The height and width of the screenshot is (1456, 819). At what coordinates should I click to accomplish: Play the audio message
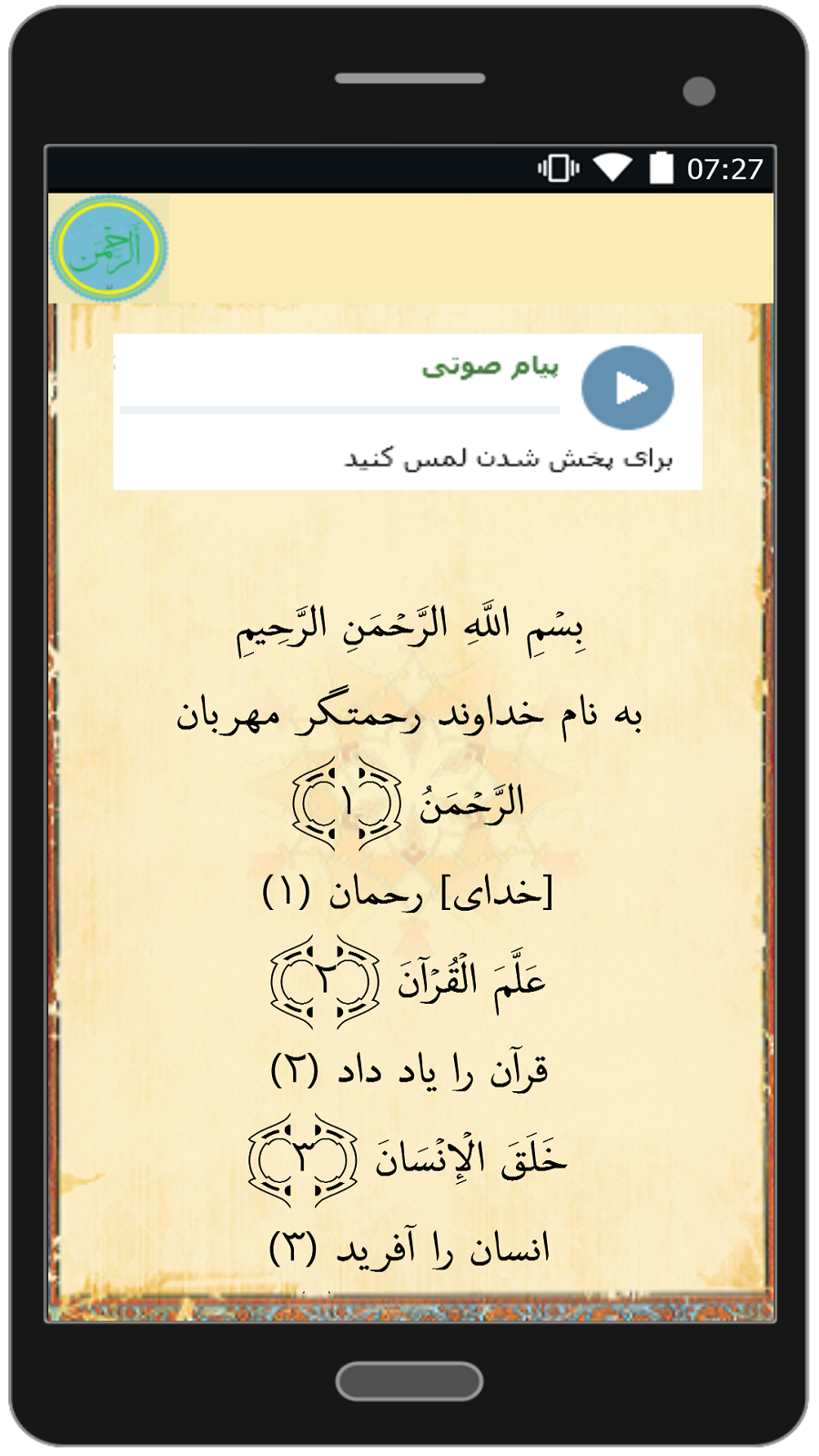coord(627,388)
